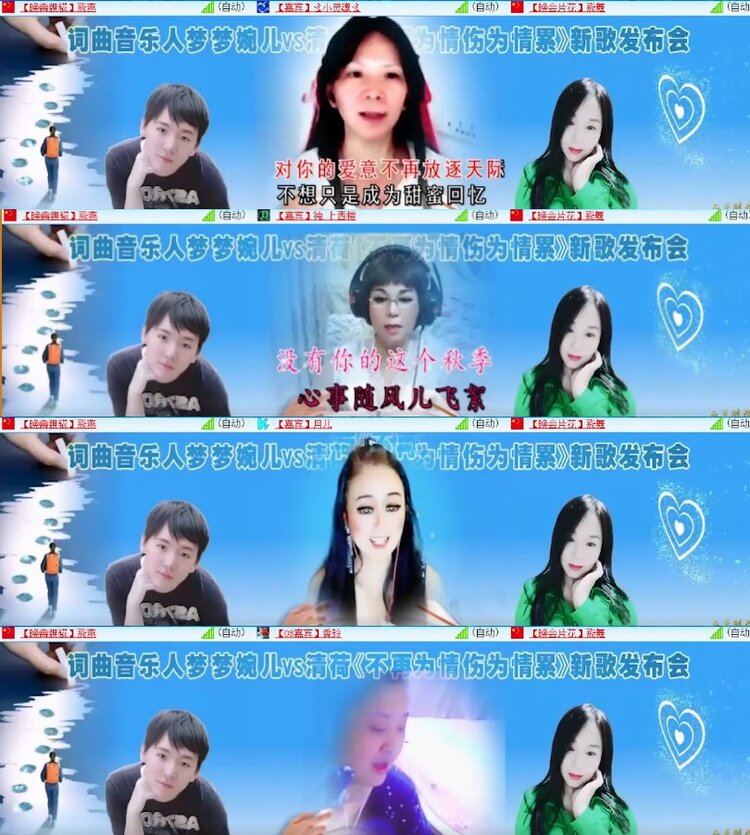
Task: Click the 张蕙 name label on the title bar
Action: [90, 7]
